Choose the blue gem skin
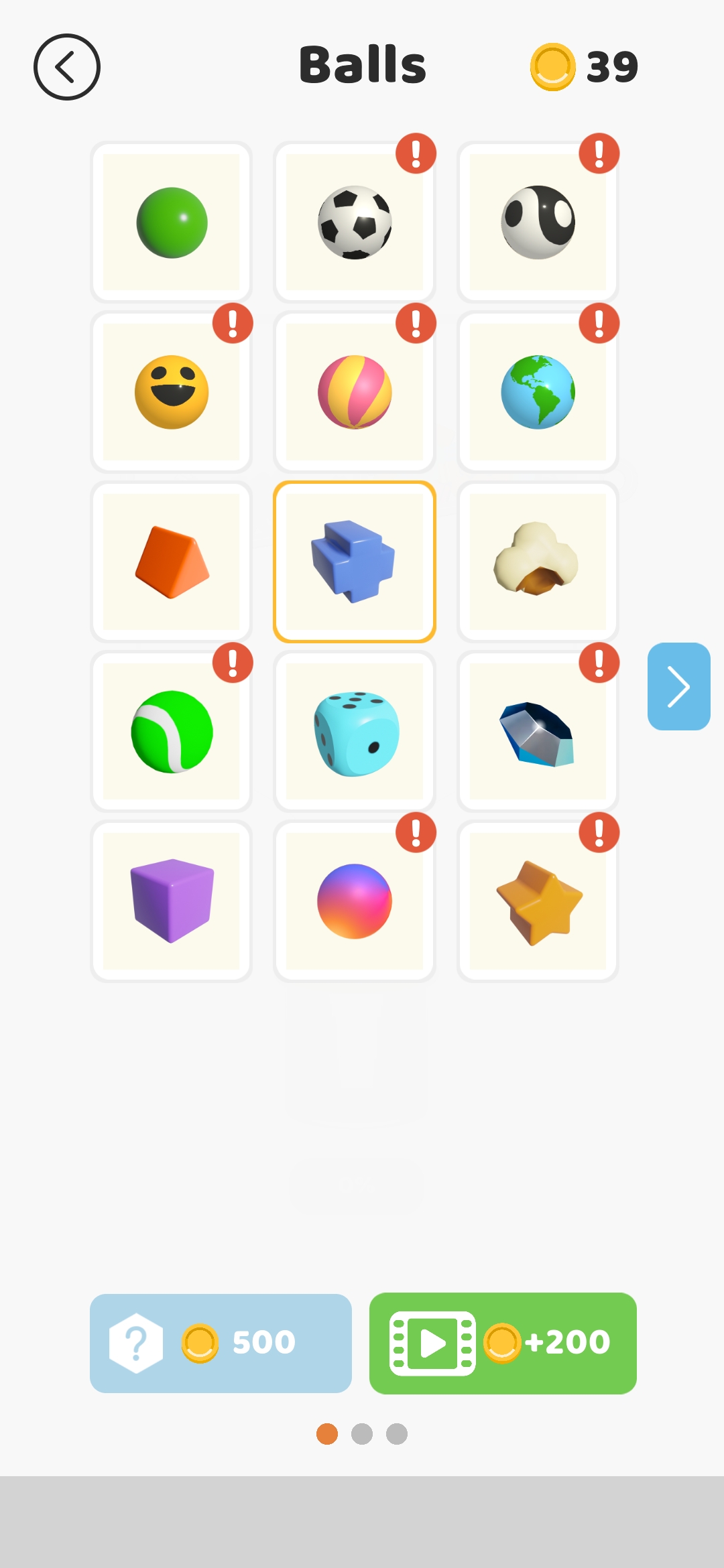 (x=538, y=732)
